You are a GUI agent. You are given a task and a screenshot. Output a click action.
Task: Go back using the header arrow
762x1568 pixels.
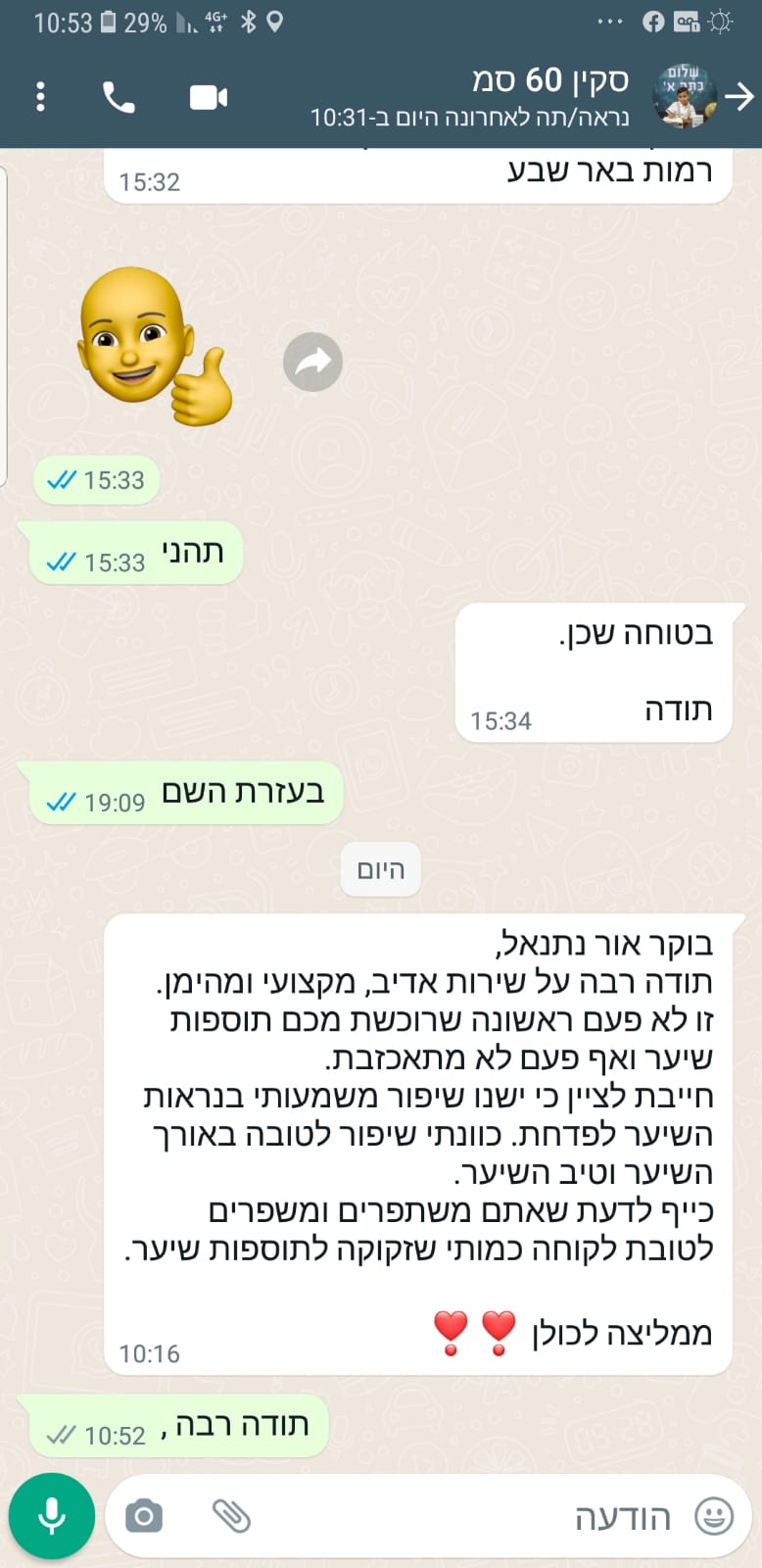pos(740,96)
